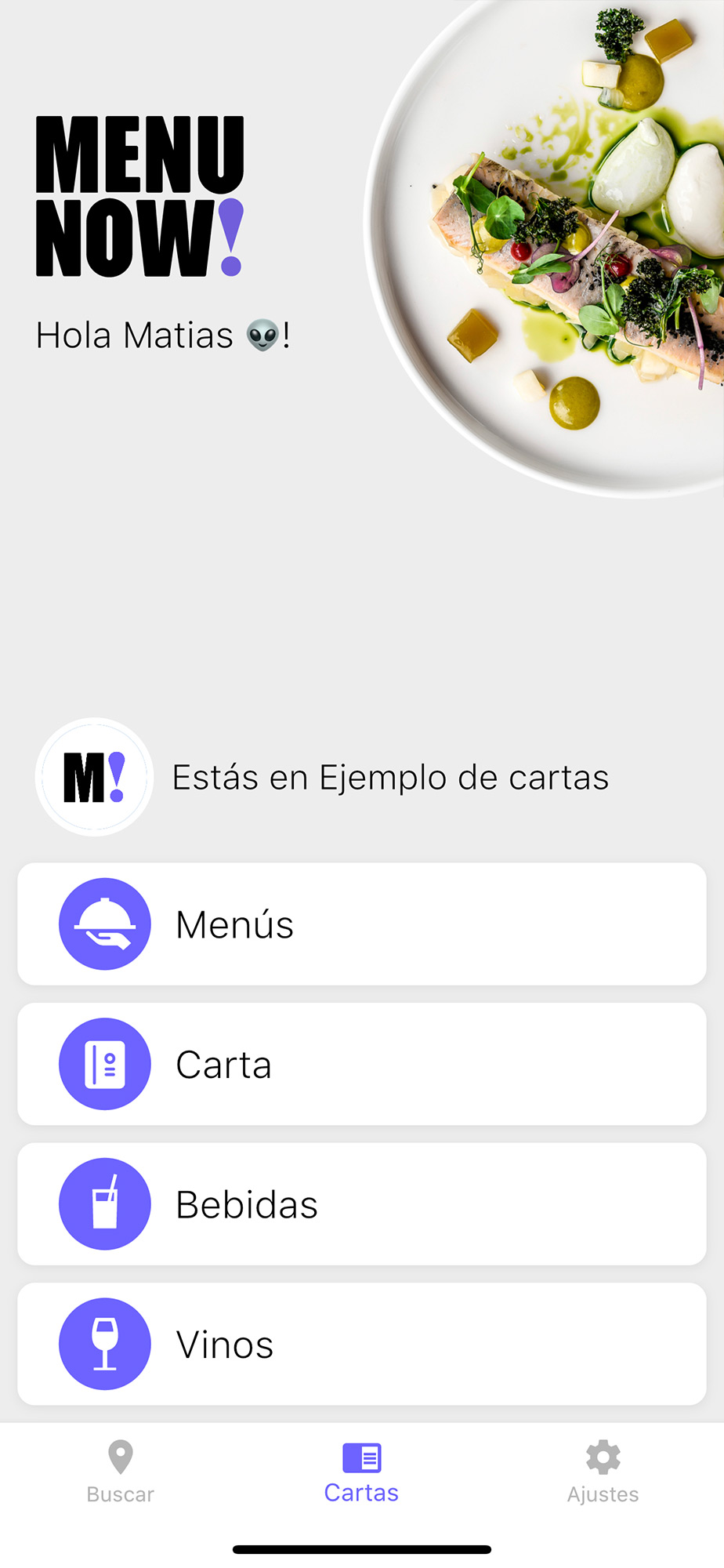The height and width of the screenshot is (1568, 724).
Task: Go to the Ajustes tab
Action: tap(603, 1472)
